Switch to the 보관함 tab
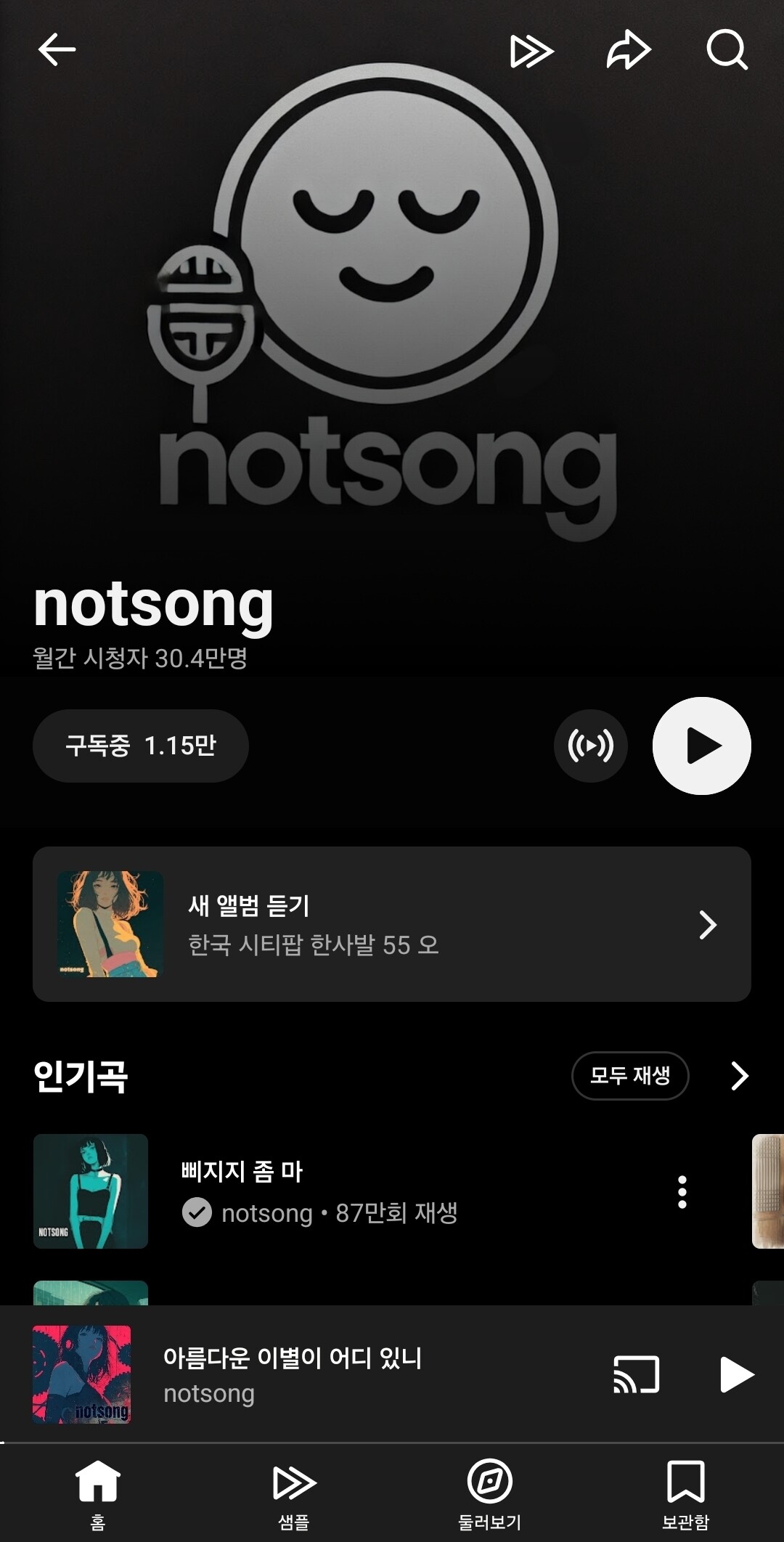 (x=686, y=1493)
